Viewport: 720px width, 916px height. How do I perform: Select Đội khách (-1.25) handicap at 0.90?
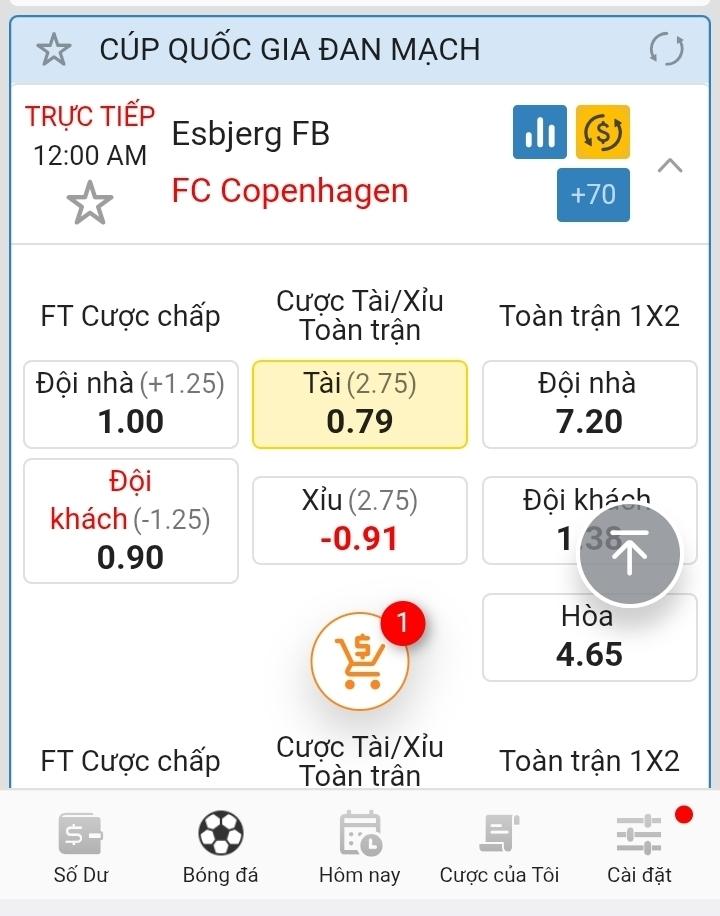131,520
